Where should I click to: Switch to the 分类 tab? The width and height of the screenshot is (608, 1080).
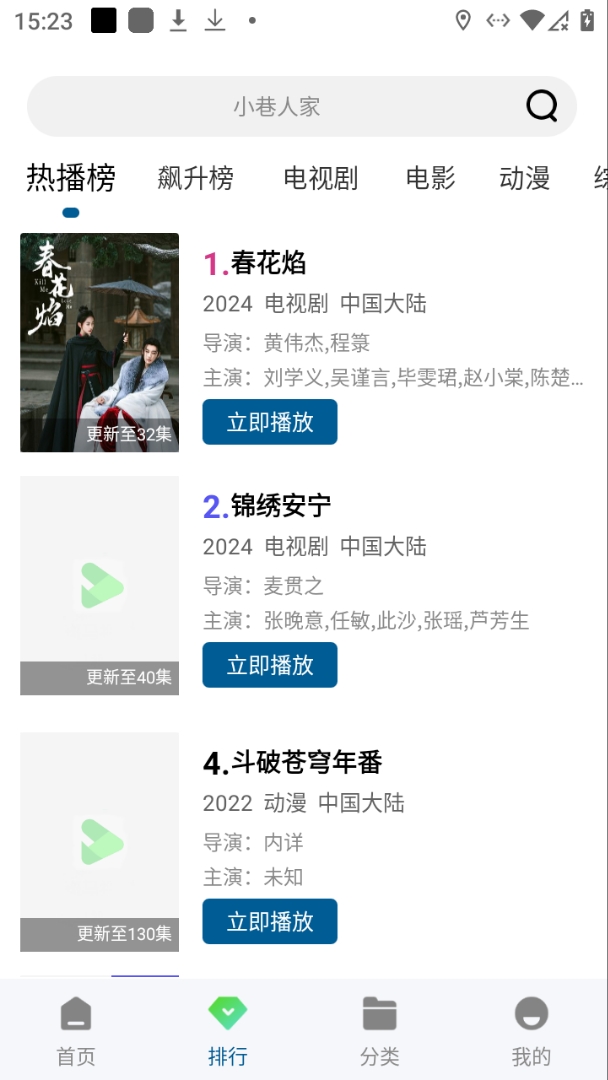tap(379, 1031)
